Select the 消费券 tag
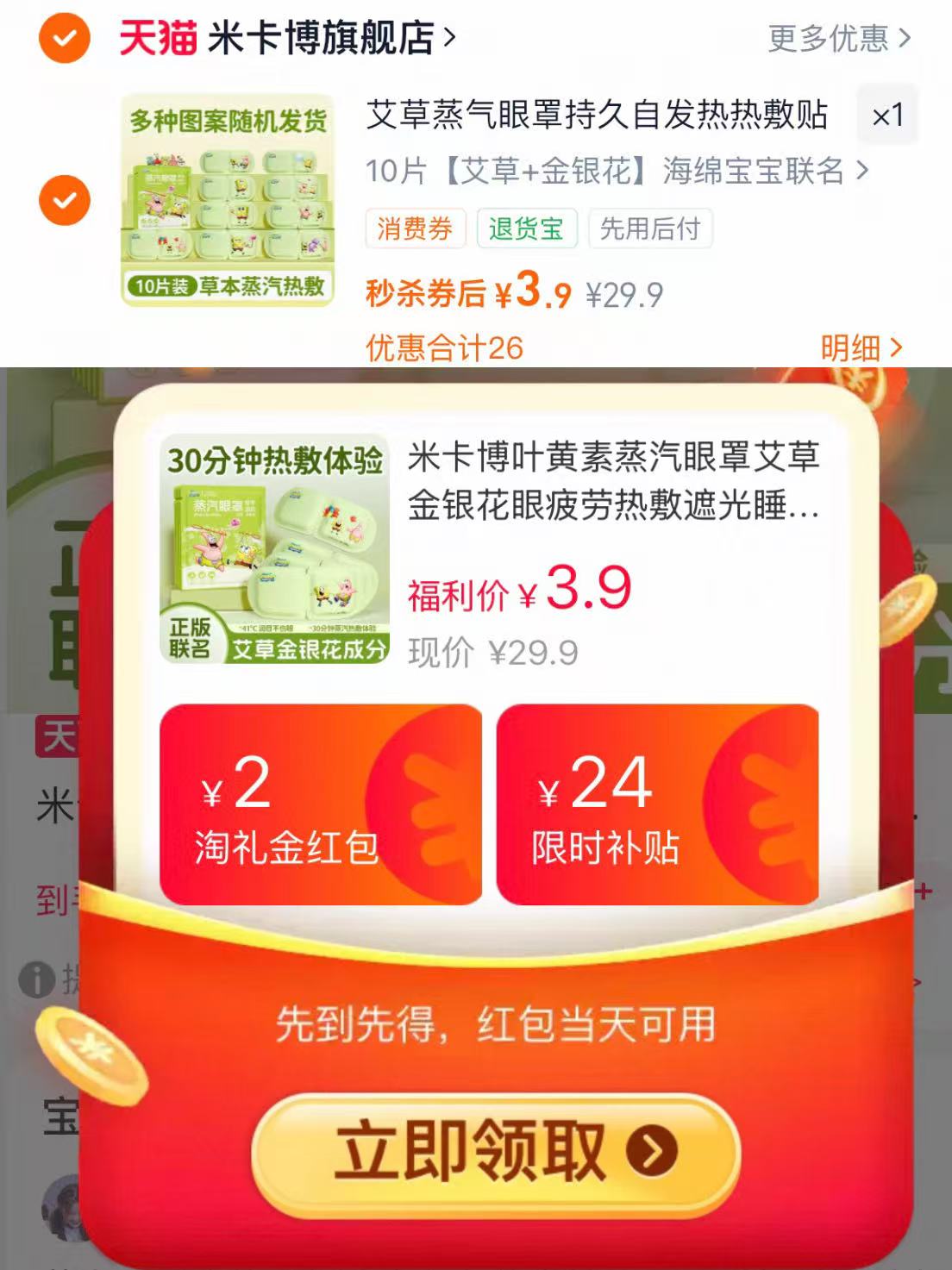This screenshot has height=1270, width=952. (417, 228)
